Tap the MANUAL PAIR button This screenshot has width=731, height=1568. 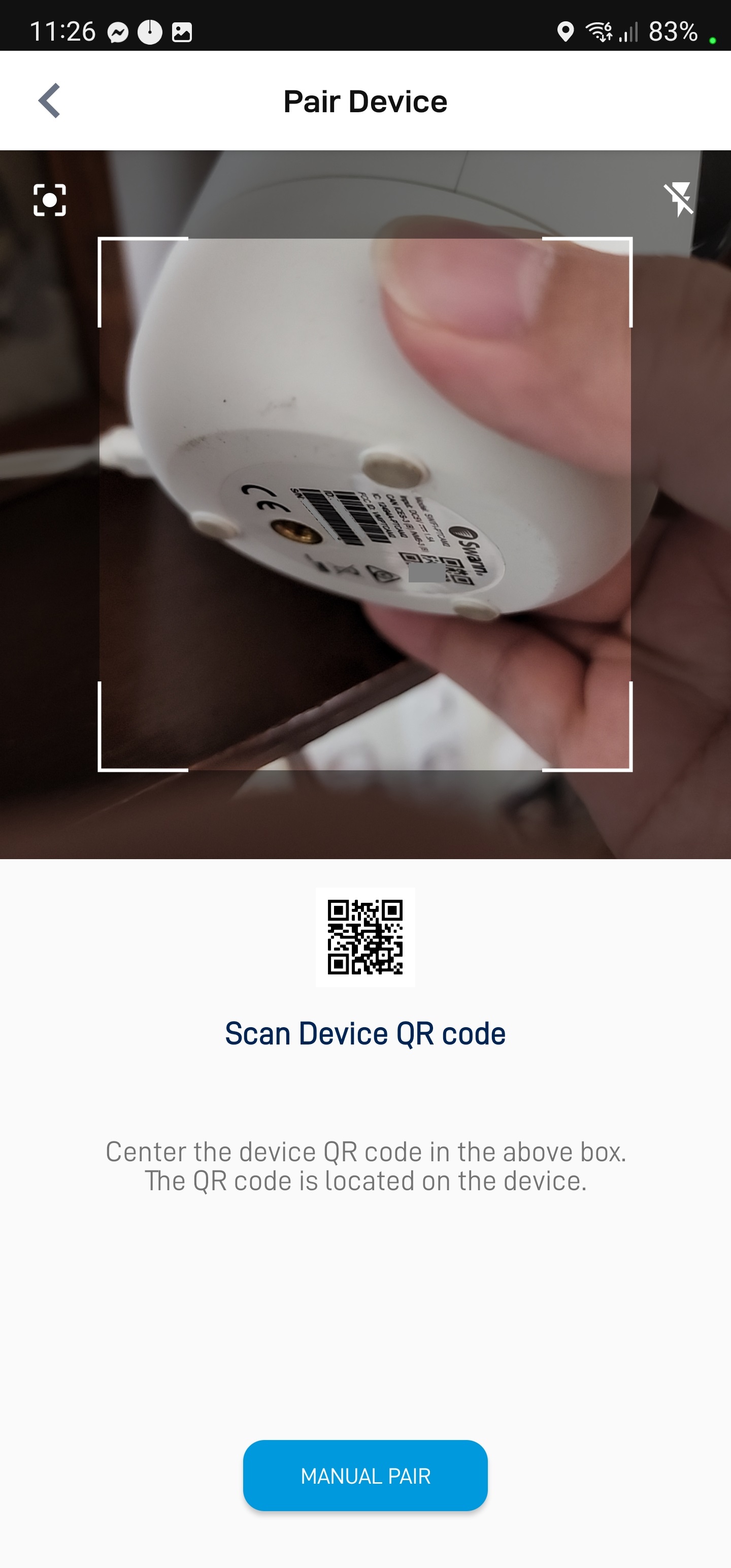tap(365, 1476)
